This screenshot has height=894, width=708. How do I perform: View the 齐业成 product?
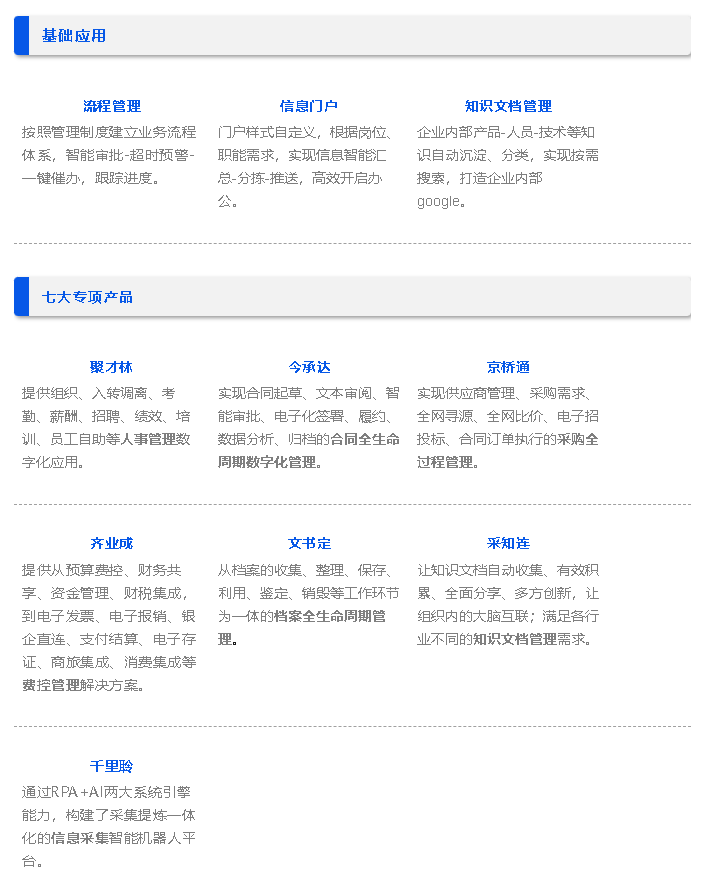pos(111,544)
